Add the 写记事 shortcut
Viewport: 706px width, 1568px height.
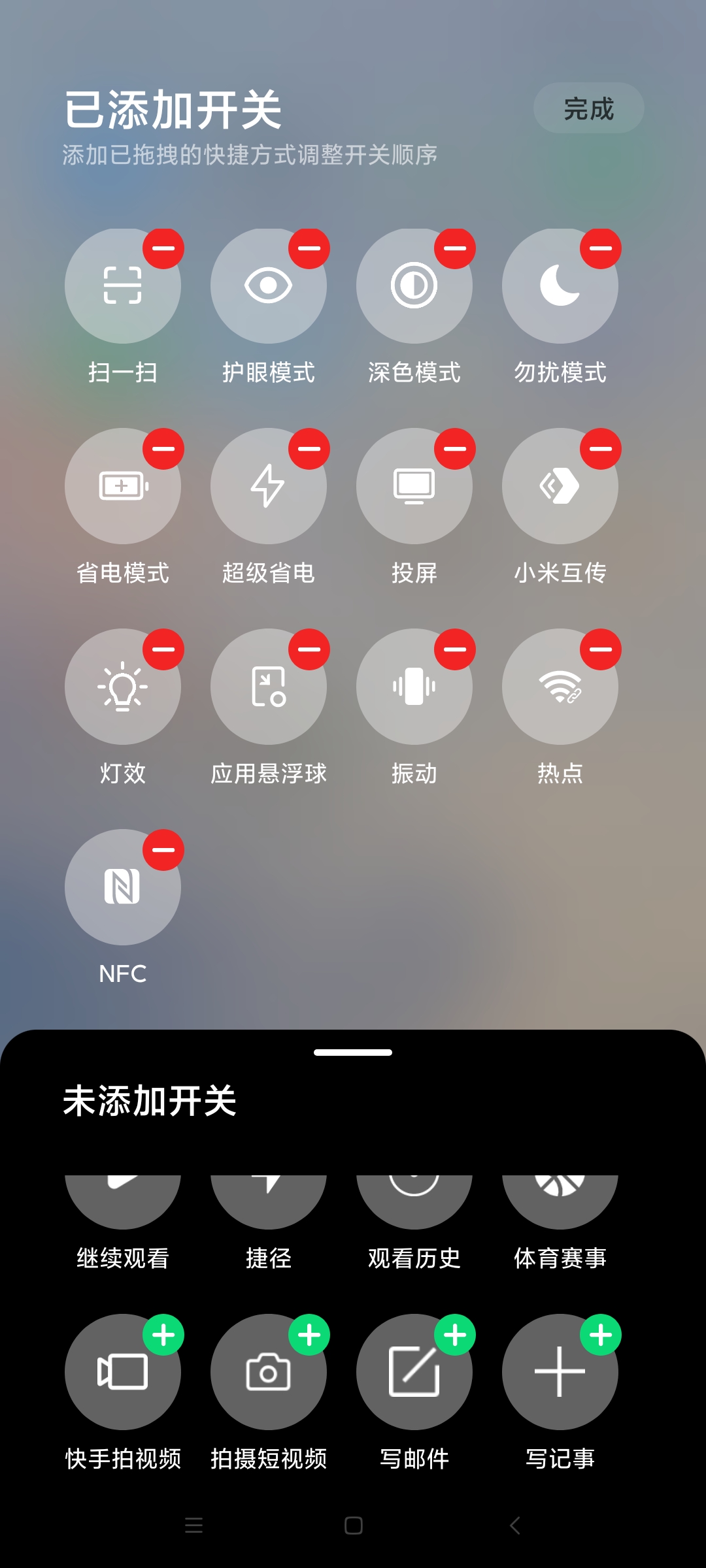(x=601, y=1335)
